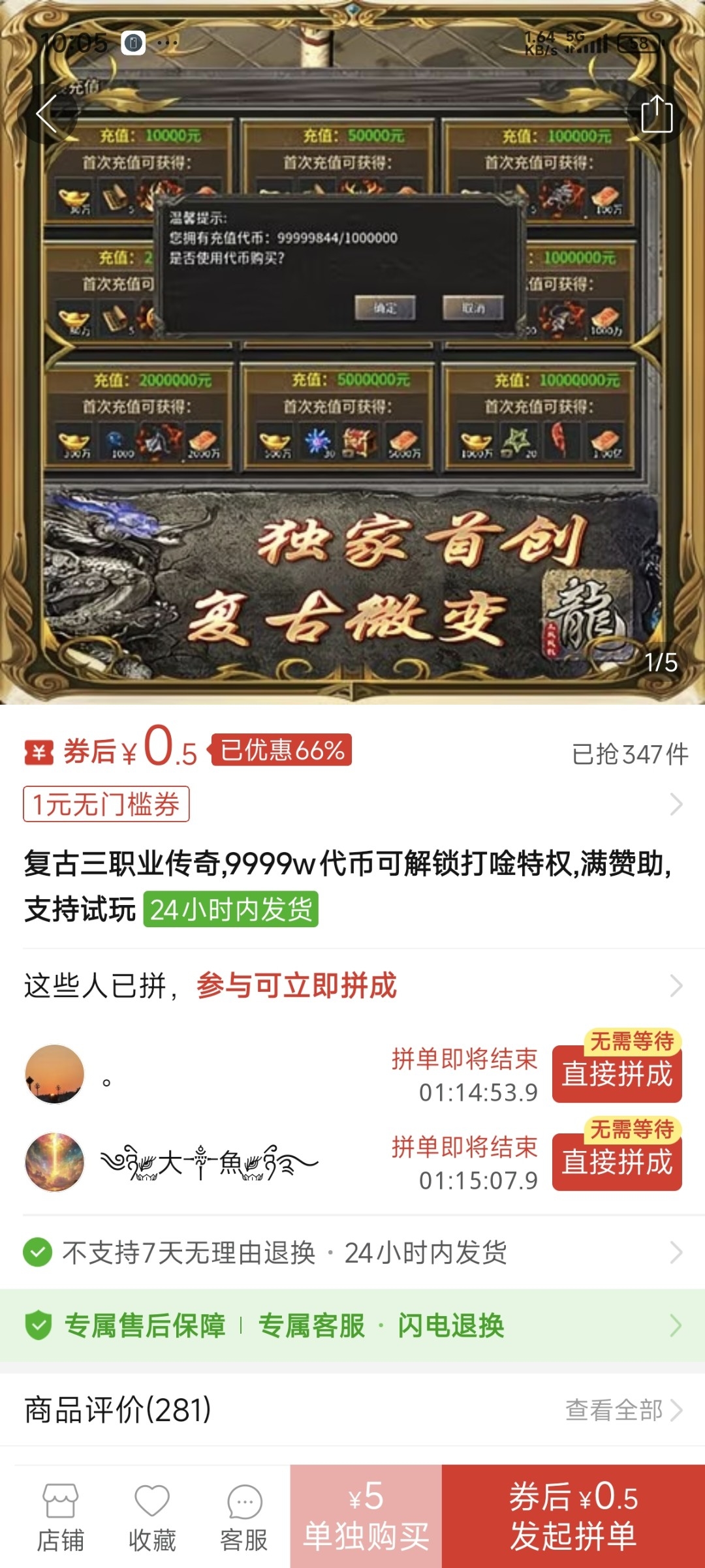This screenshot has width=705, height=1568.
Task: Claim the 1元无门槛券 coupon
Action: point(106,804)
